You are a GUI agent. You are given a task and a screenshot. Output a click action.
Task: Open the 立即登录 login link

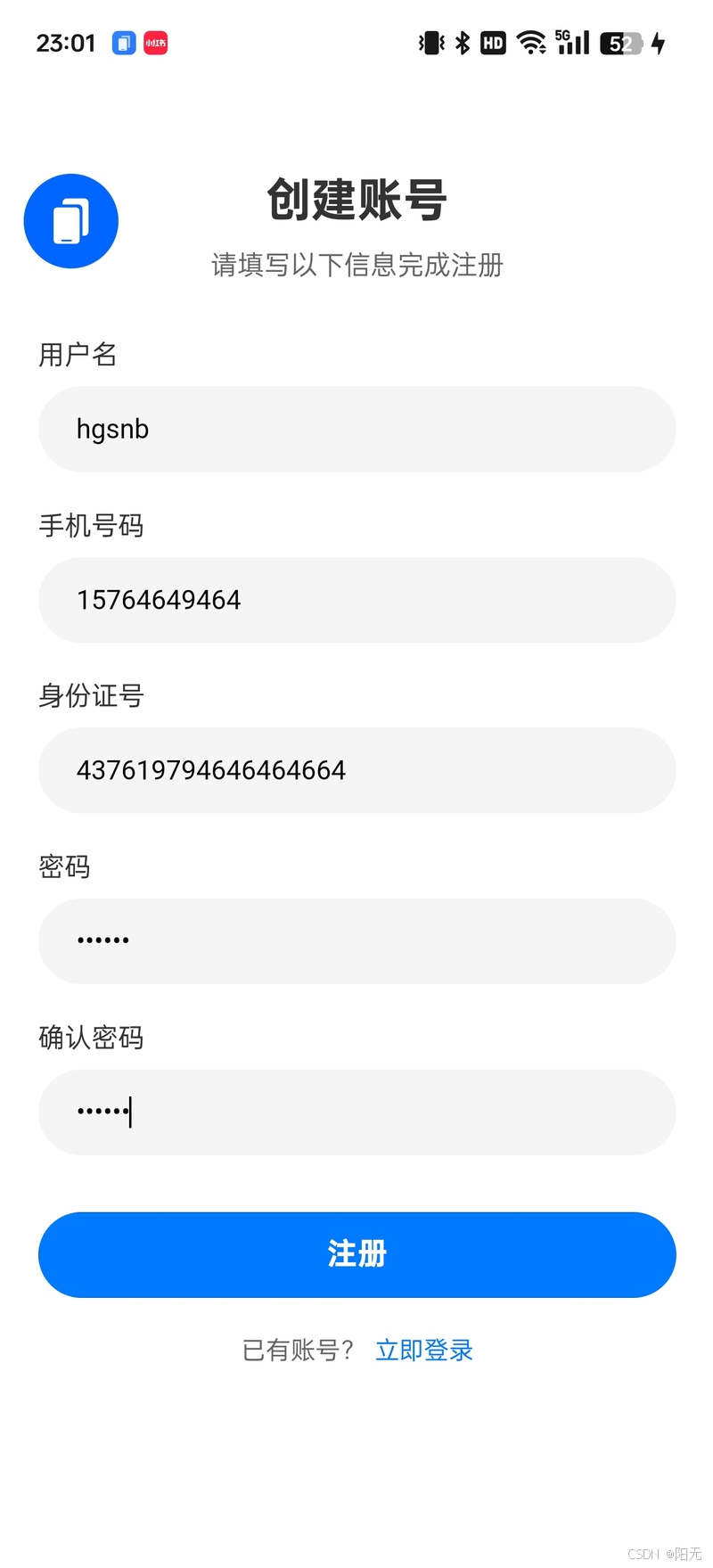[424, 1350]
